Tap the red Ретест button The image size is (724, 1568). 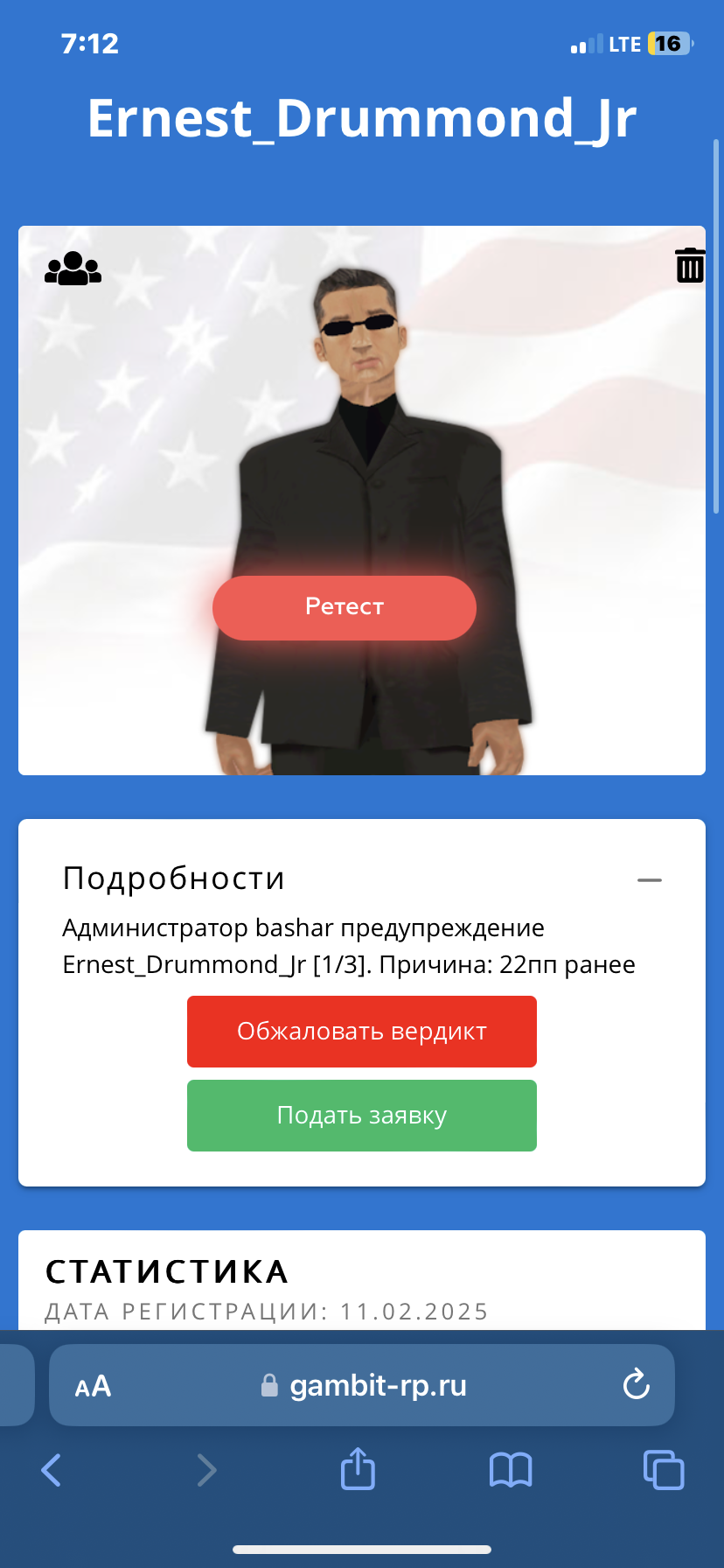coord(345,607)
